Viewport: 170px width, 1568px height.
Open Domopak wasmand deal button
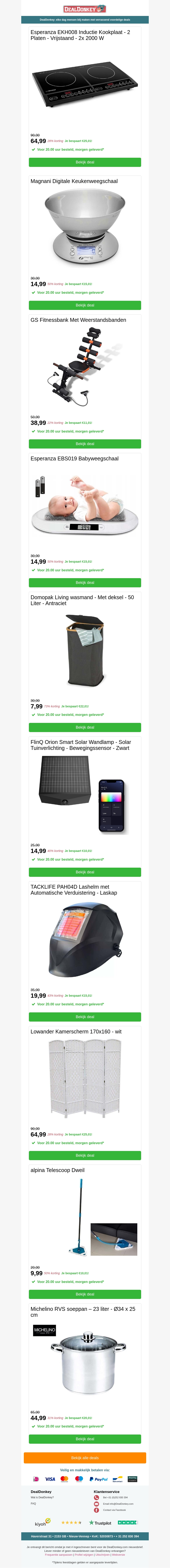coord(85,727)
